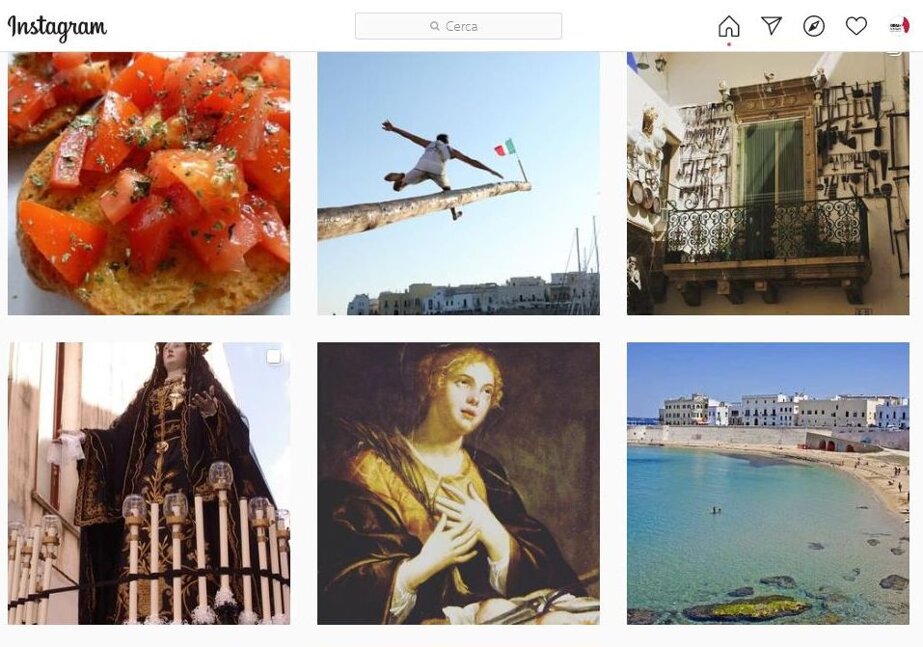The width and height of the screenshot is (923, 647).
Task: Open the profile avatar menu
Action: (x=898, y=26)
